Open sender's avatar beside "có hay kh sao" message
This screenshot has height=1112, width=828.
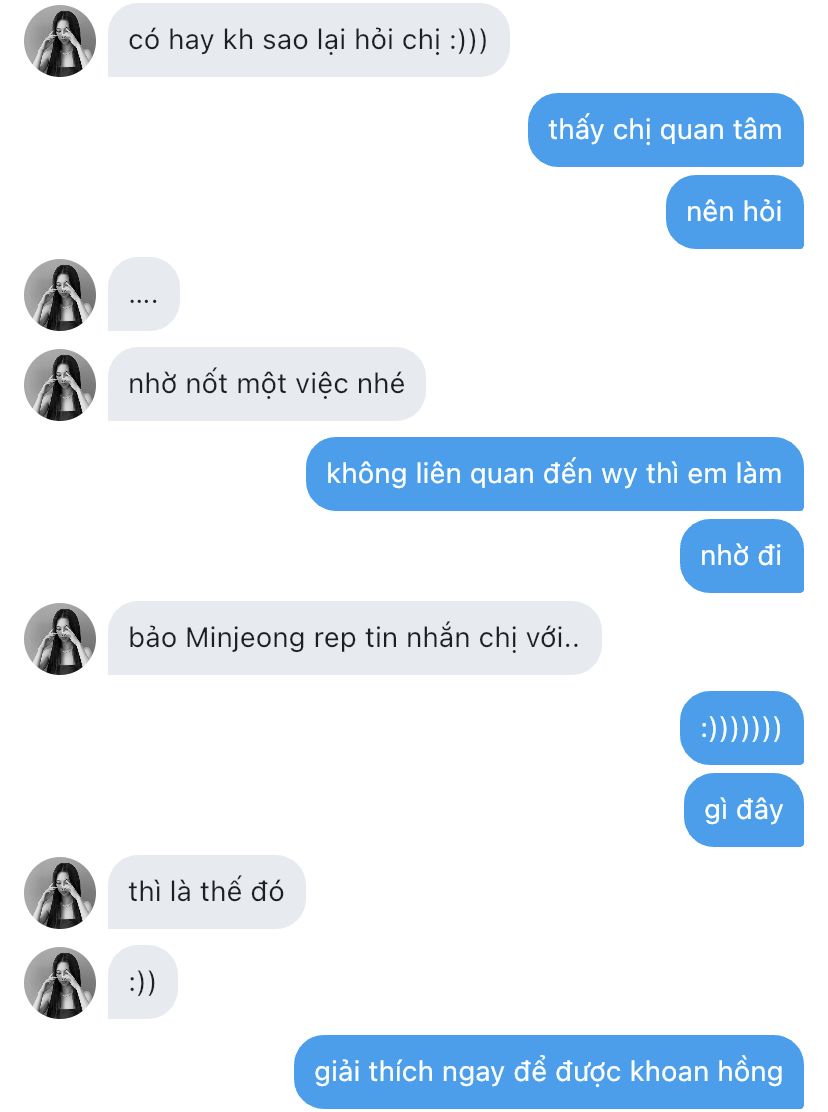[x=60, y=41]
